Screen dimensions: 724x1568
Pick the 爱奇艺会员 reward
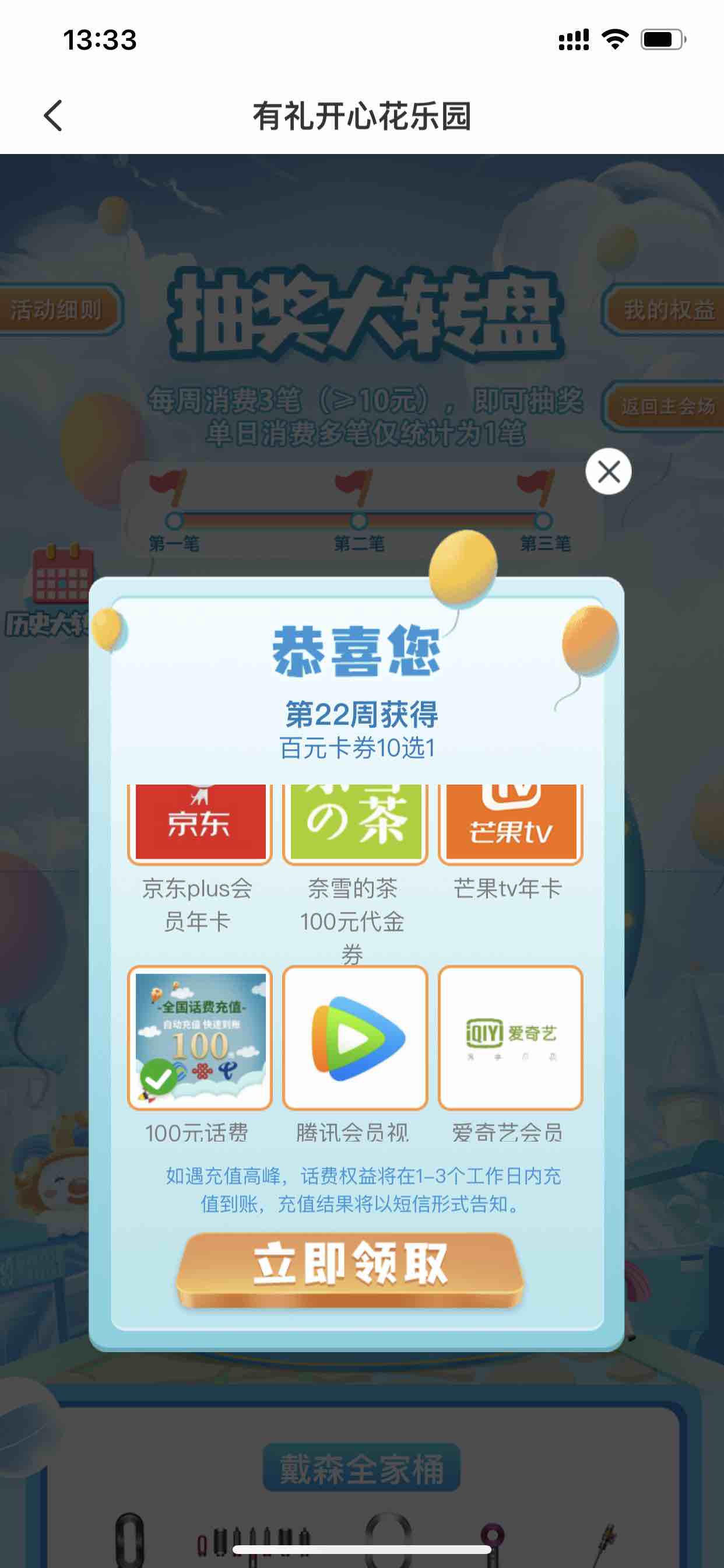[x=510, y=1038]
